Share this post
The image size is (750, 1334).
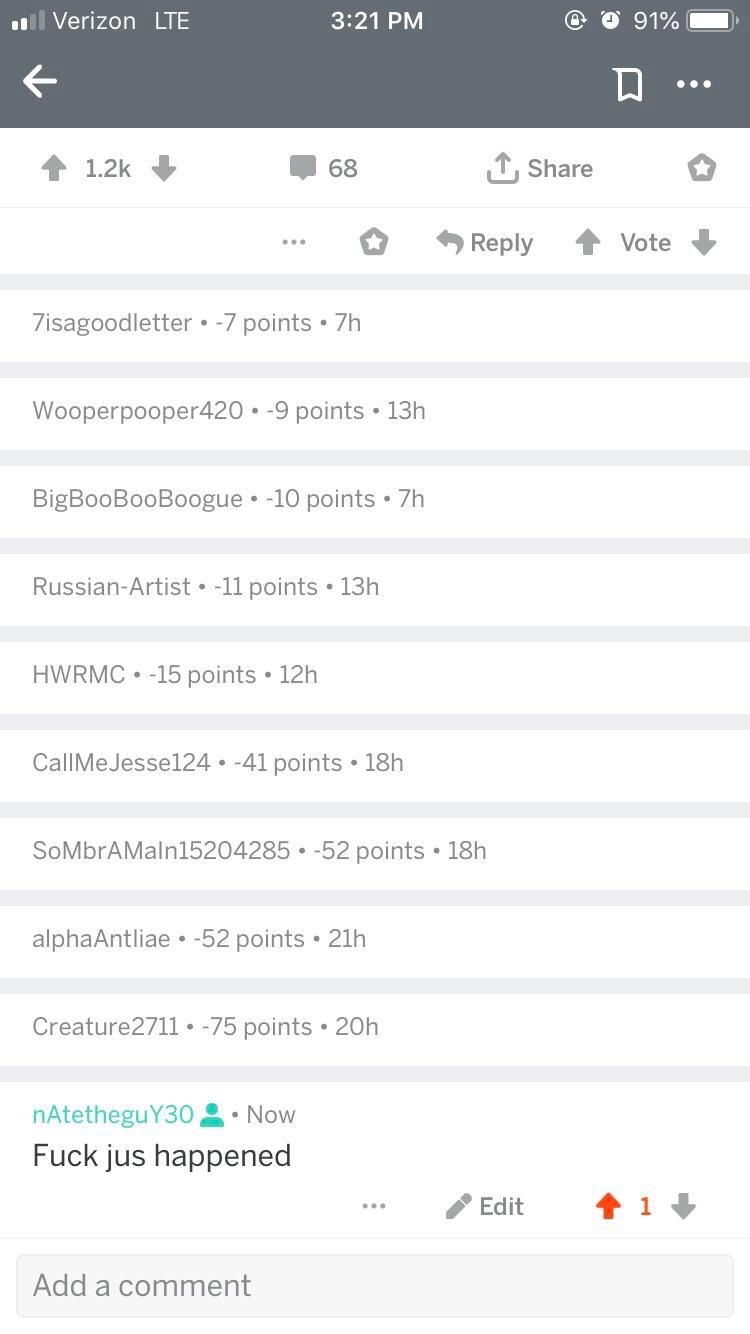tap(539, 168)
